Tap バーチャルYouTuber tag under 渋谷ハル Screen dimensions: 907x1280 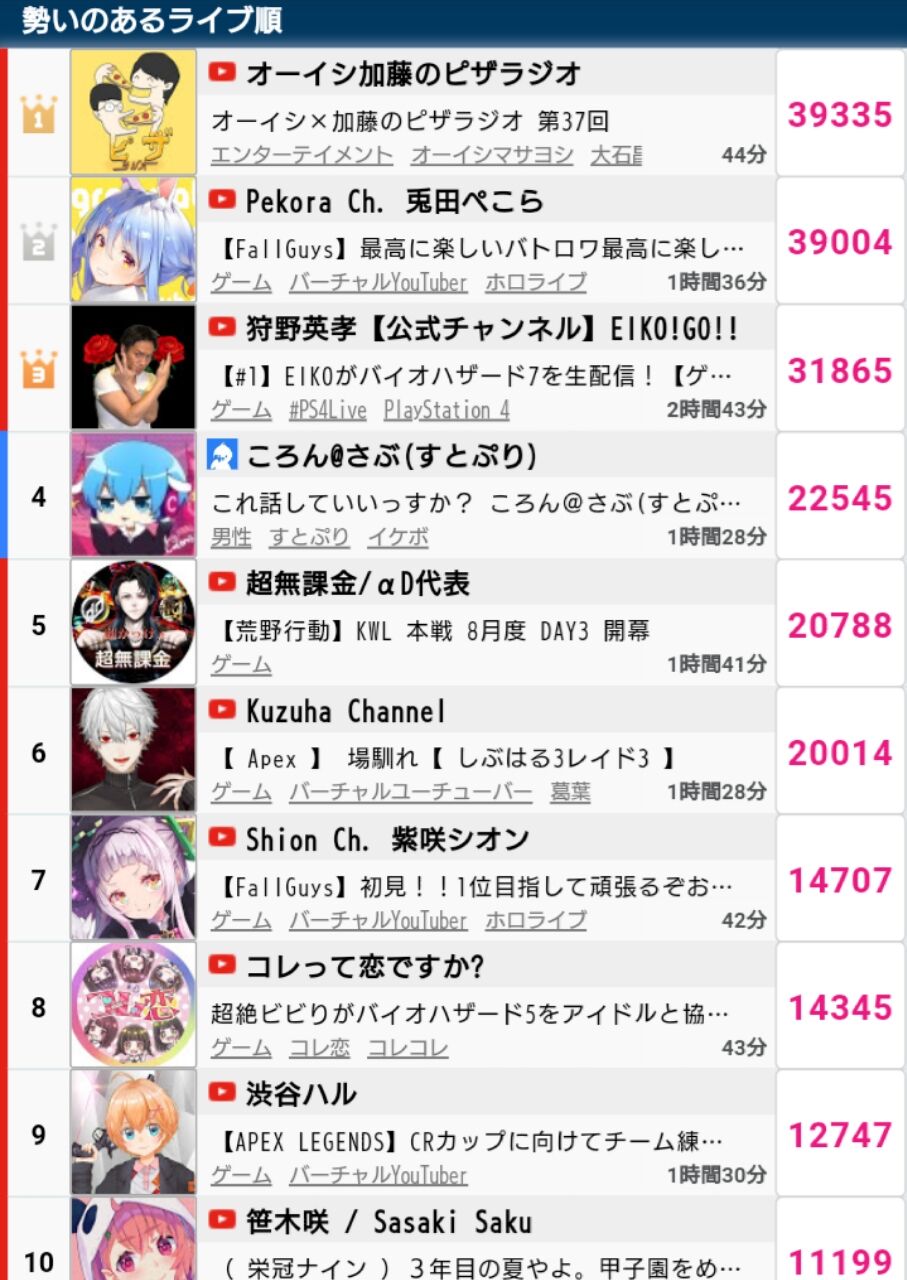pos(377,1175)
